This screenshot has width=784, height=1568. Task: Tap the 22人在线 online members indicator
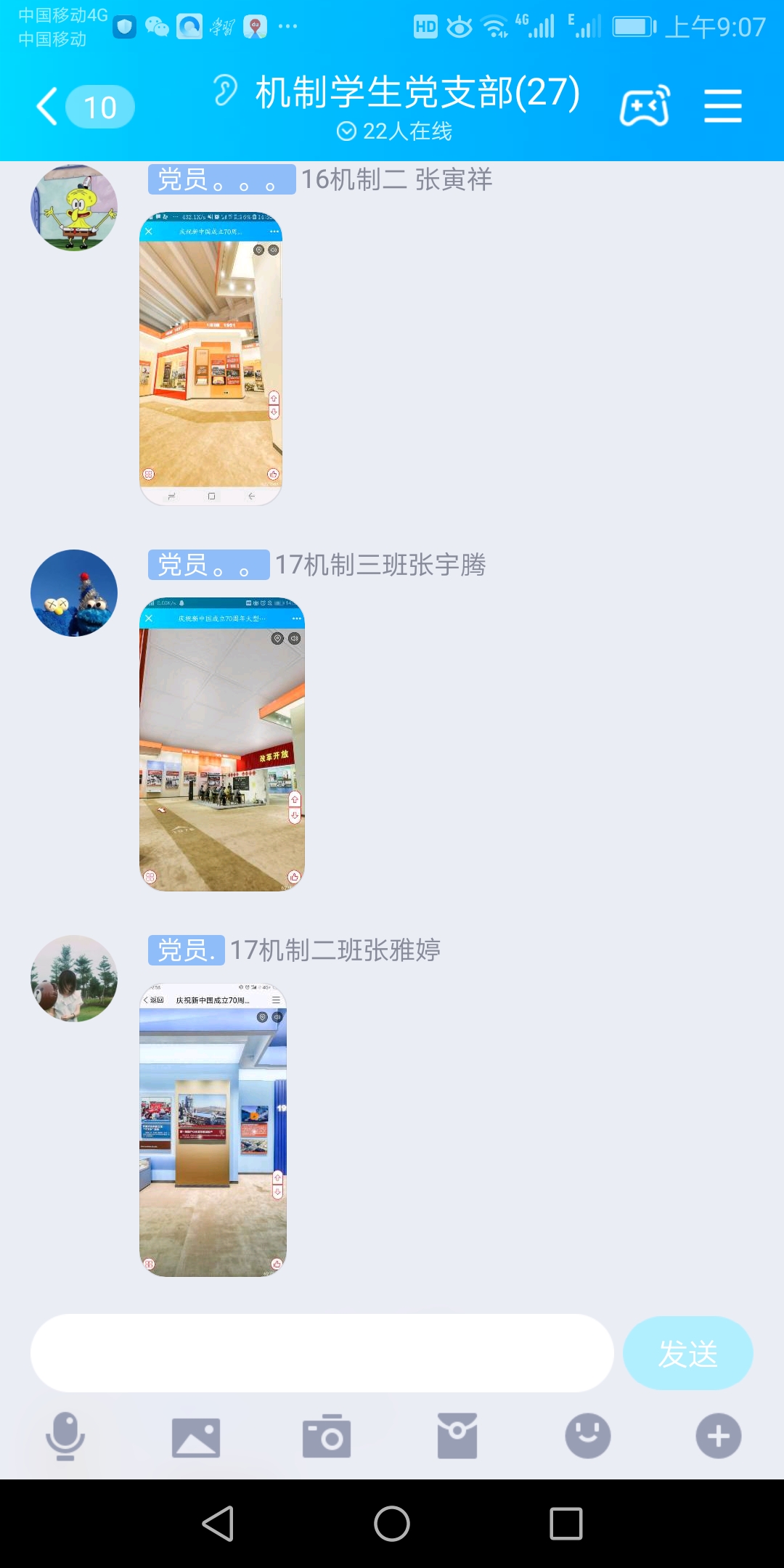coord(396,131)
